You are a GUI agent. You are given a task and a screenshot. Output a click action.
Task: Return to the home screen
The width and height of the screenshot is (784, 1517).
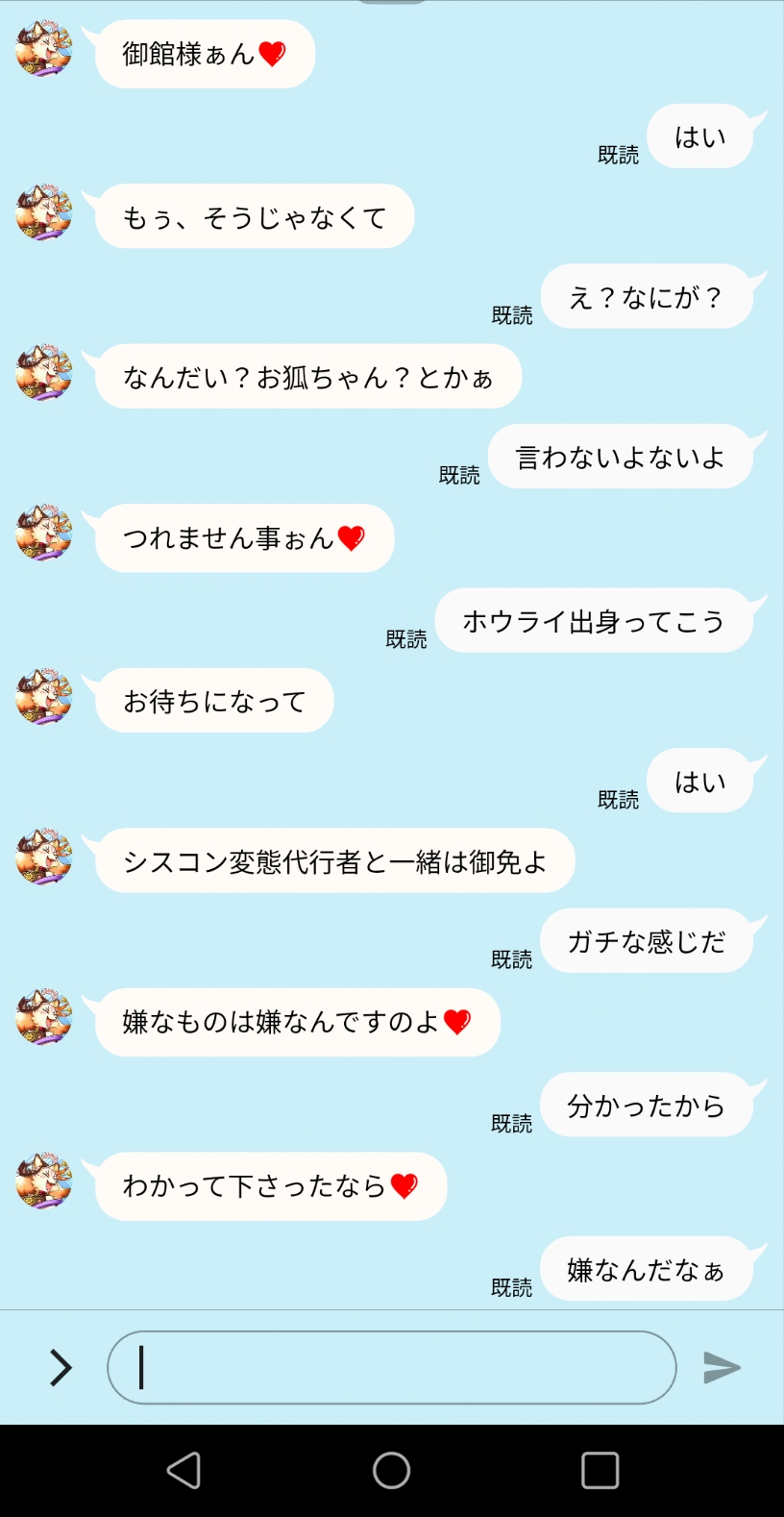click(392, 1470)
